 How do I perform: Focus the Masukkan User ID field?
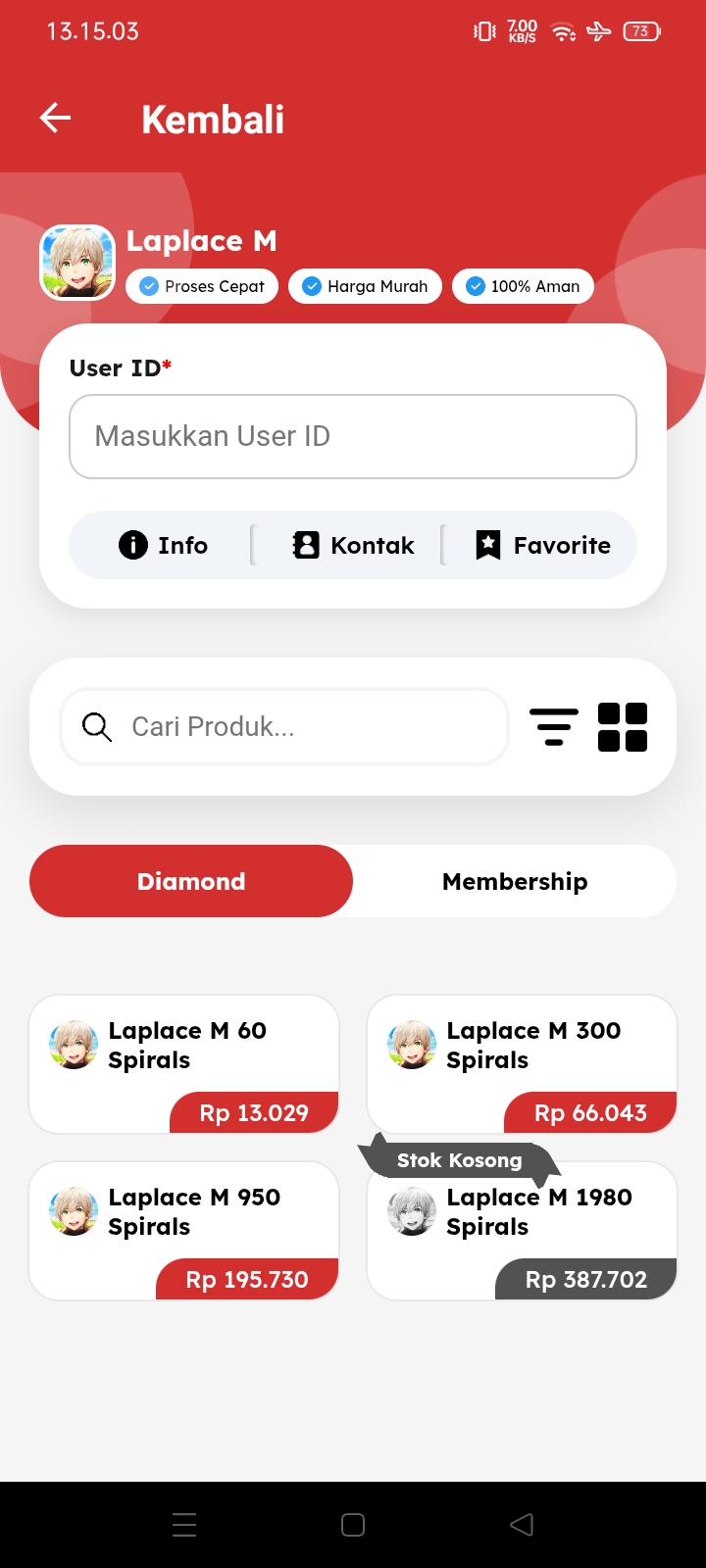(353, 436)
